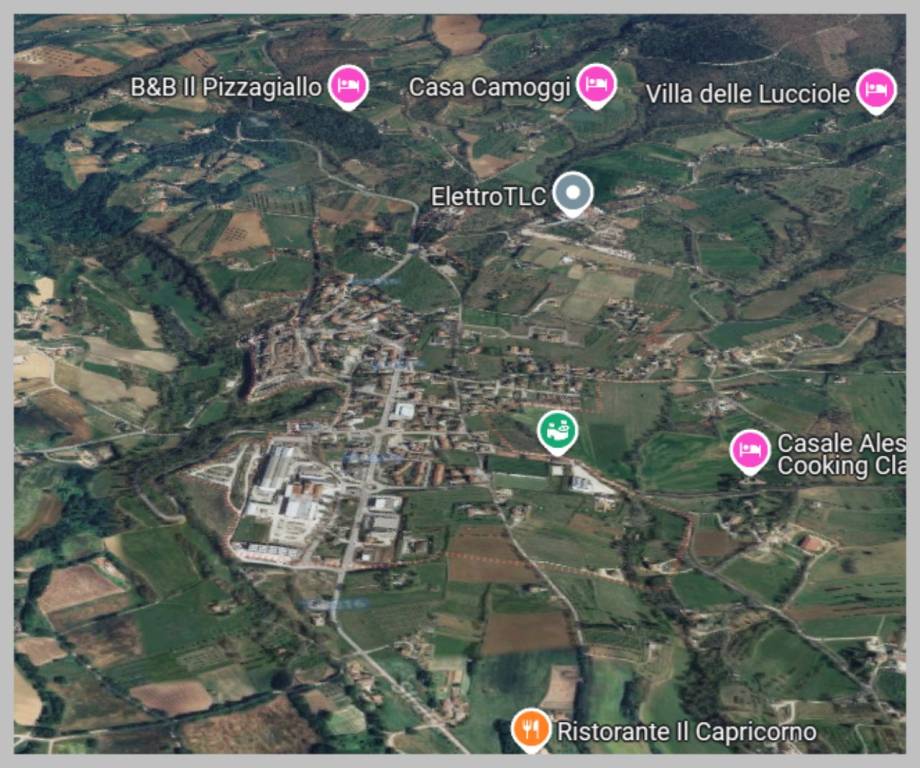Open the ElettroTLC location pin

click(x=573, y=193)
